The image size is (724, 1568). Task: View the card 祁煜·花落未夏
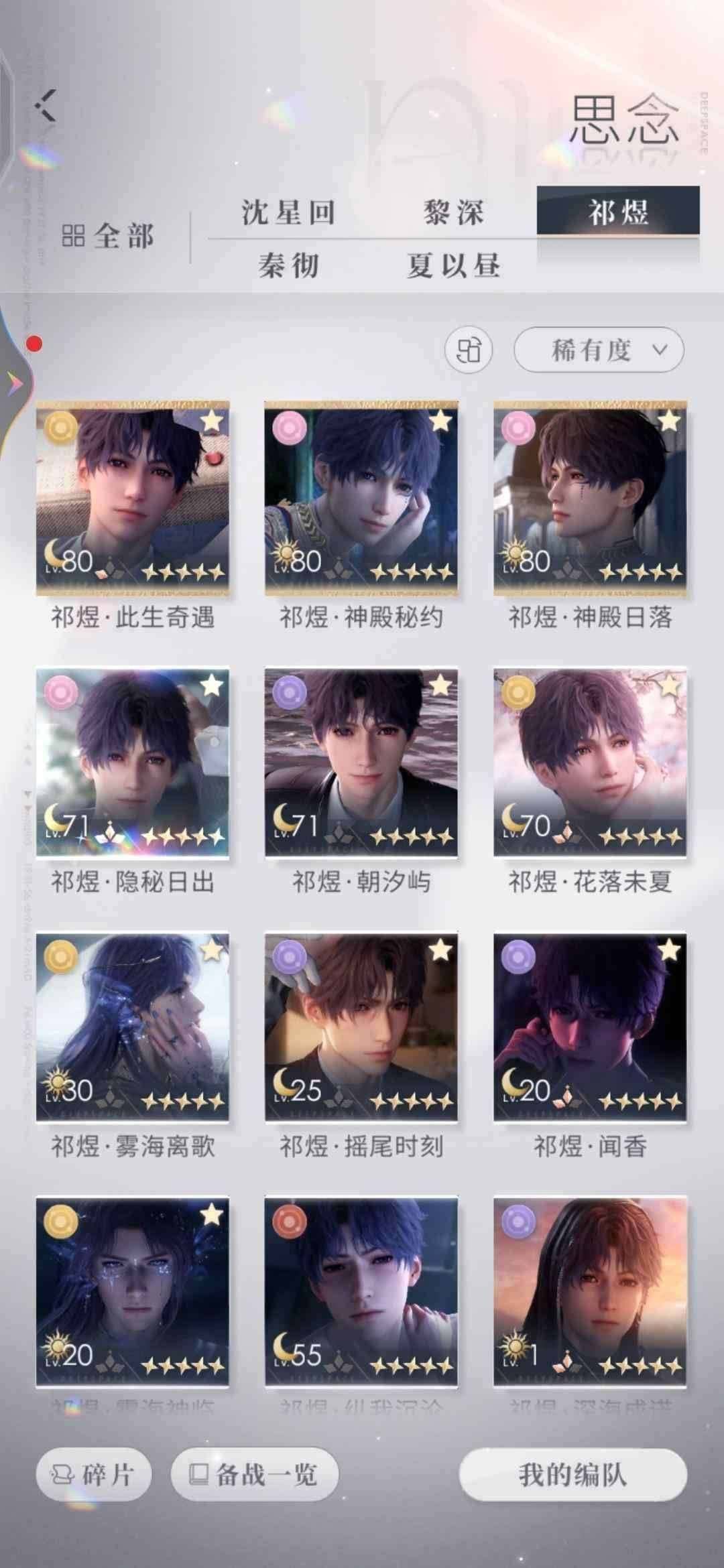coord(590,763)
